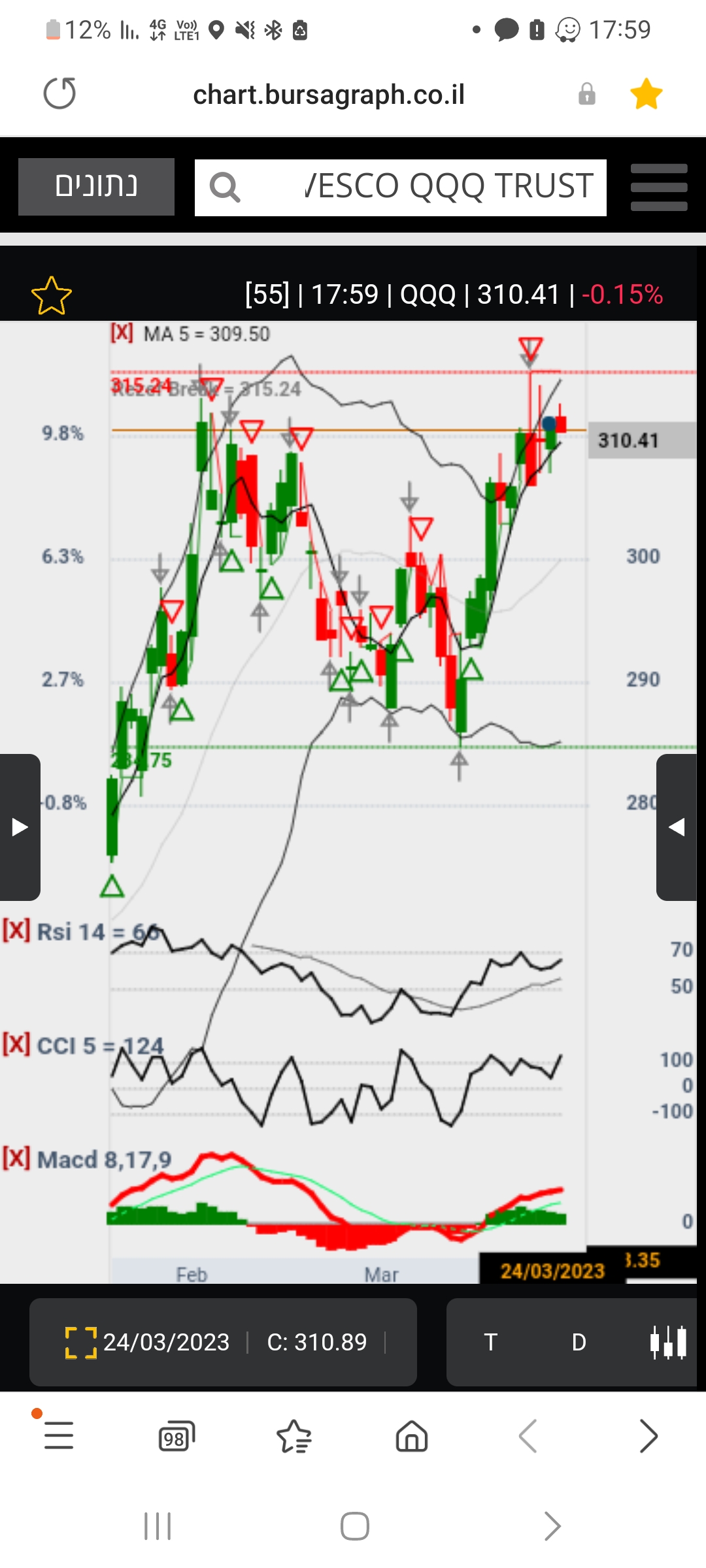Toggle fullscreen with the yellow bracket icon

(80, 1343)
